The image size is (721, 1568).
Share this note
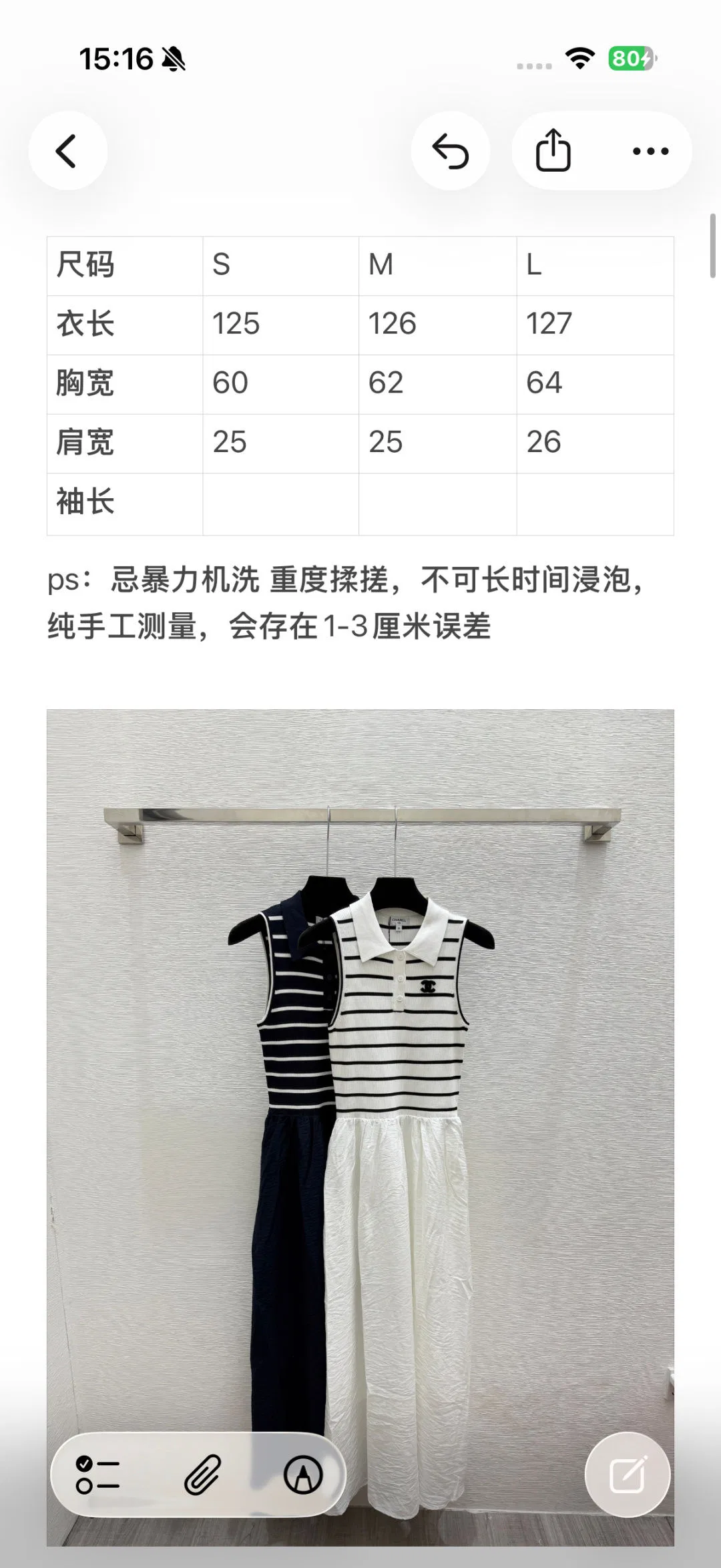pos(553,151)
